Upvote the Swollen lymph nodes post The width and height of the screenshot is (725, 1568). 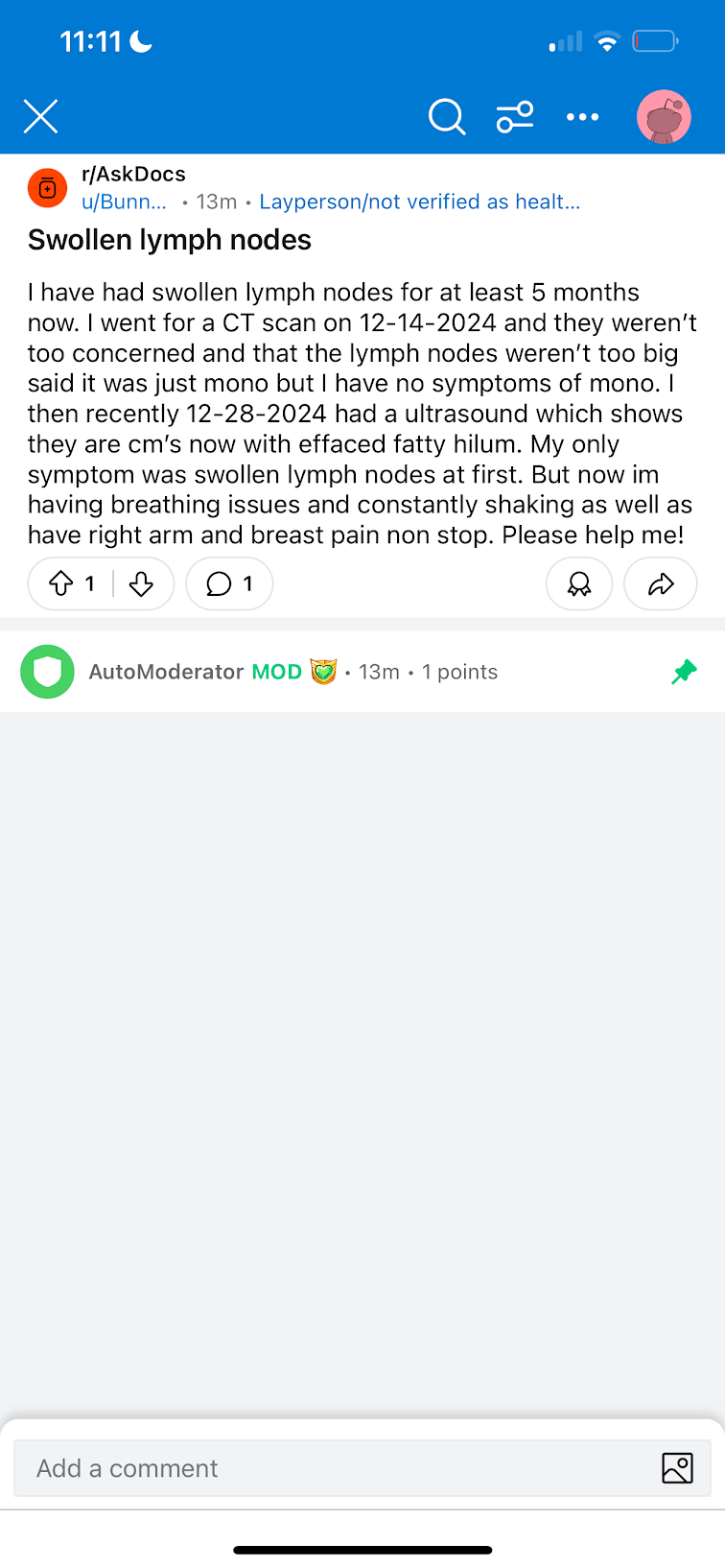(x=61, y=583)
